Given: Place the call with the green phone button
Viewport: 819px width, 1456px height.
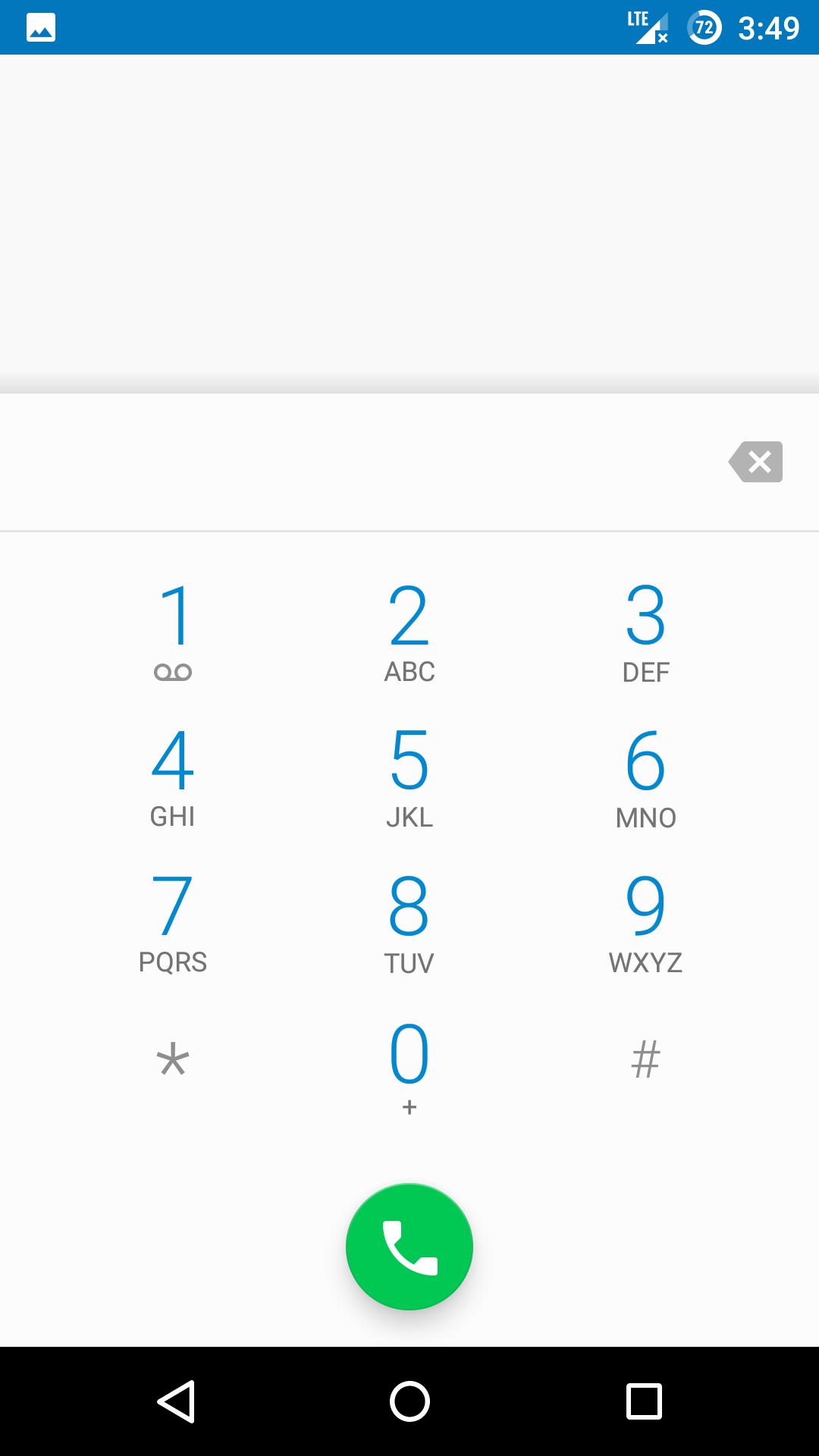Looking at the screenshot, I should [x=409, y=1247].
